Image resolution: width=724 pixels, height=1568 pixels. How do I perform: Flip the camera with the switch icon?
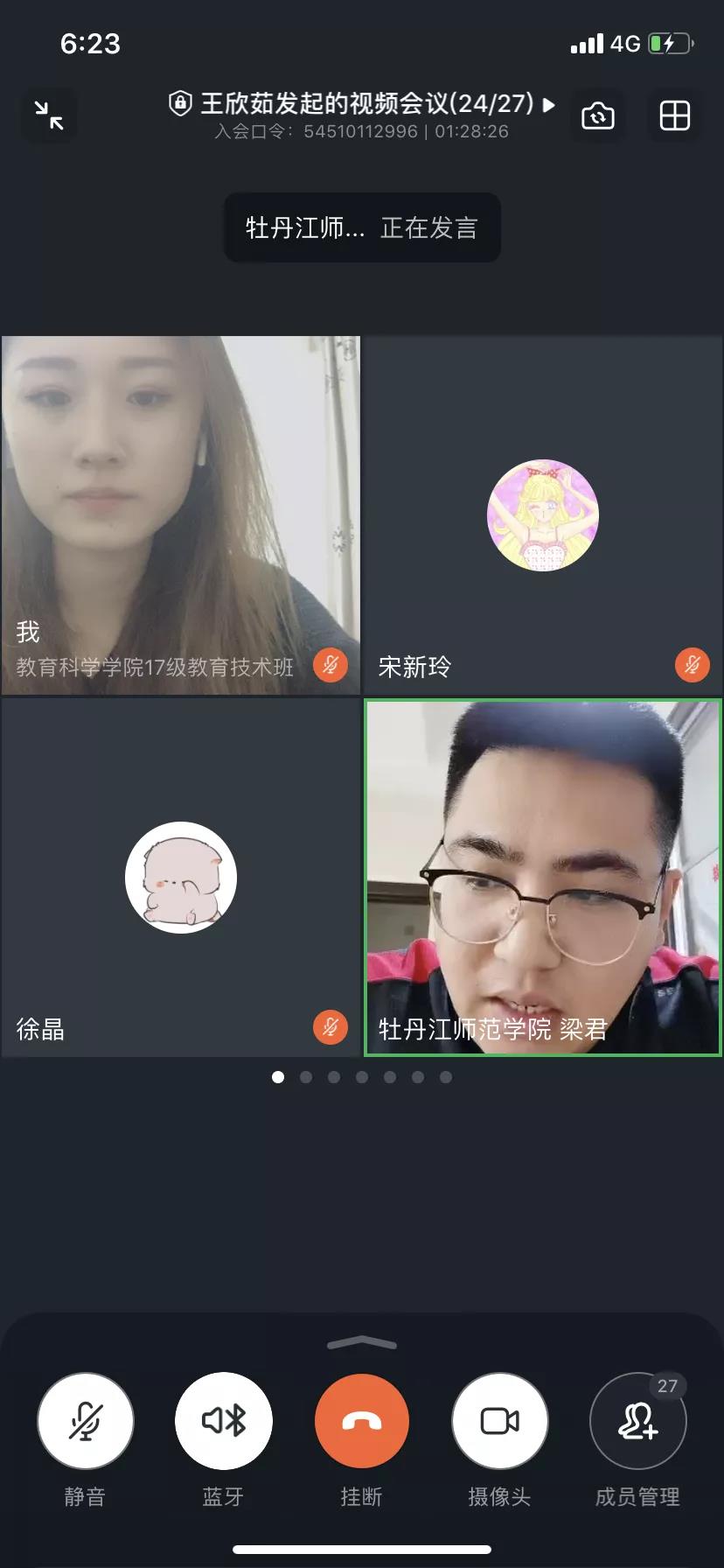tap(598, 115)
